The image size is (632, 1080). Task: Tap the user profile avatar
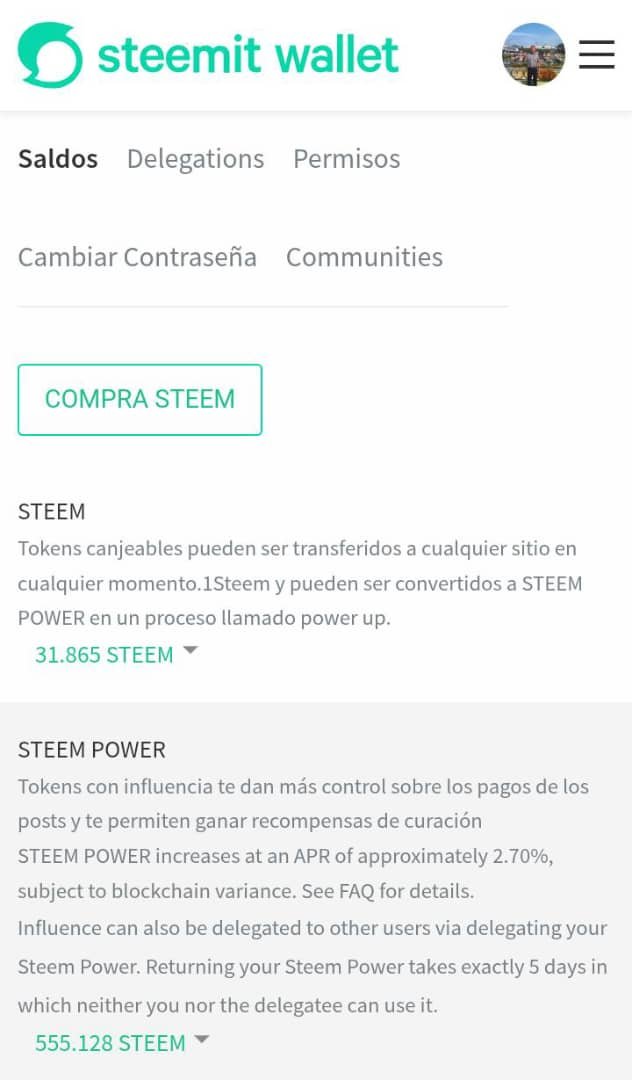click(533, 55)
